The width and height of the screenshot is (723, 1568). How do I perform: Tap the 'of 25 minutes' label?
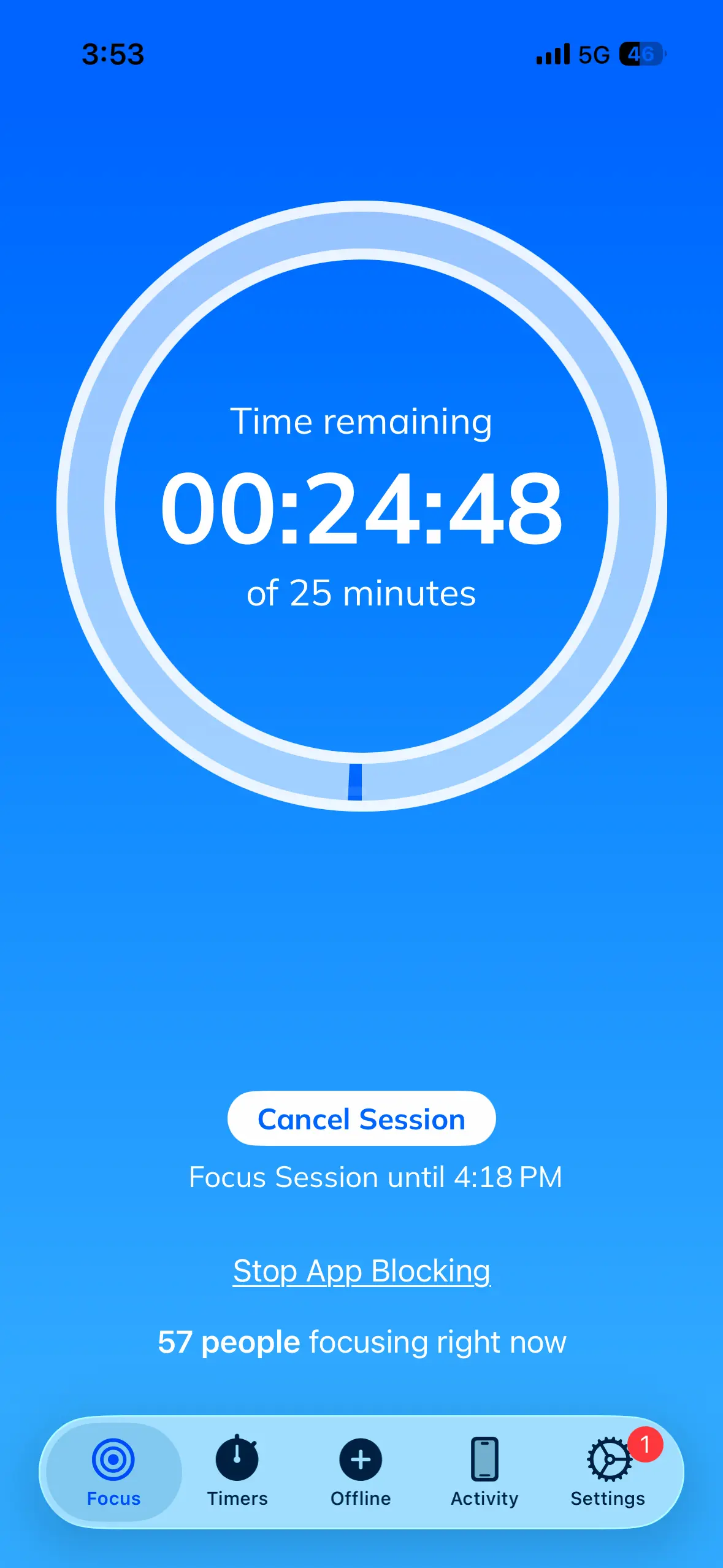tap(361, 592)
